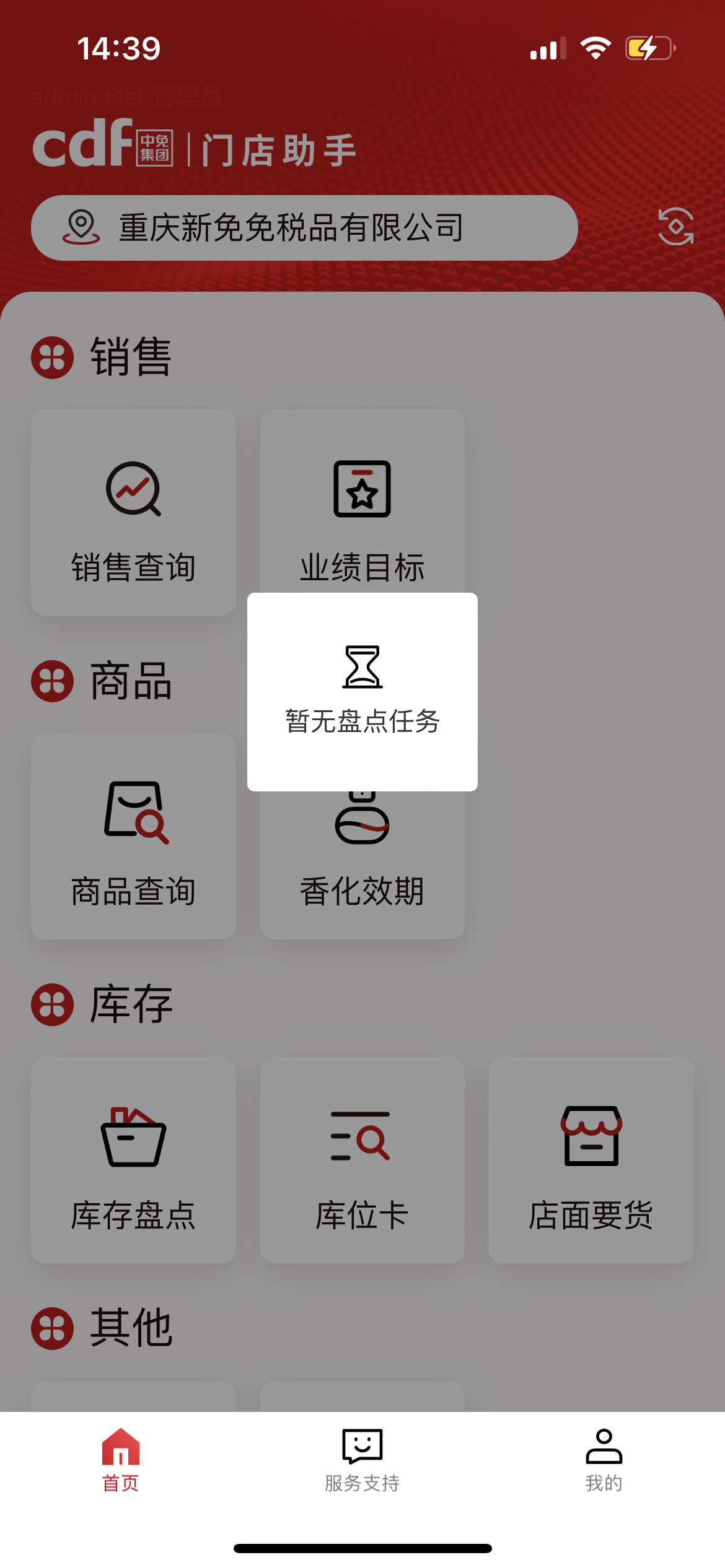
Task: Open 店面要货 store requisition
Action: 591,1160
